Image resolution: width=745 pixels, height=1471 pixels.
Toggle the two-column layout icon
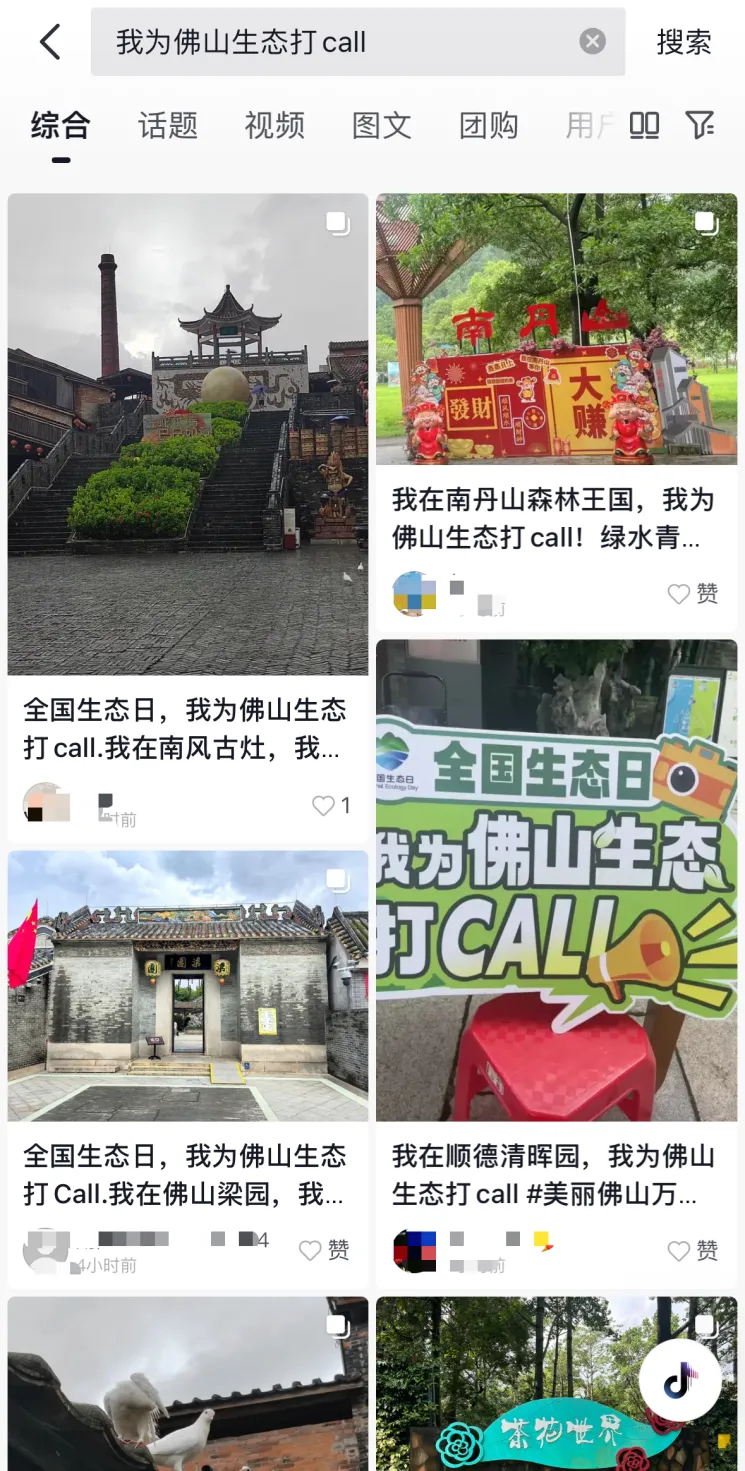(644, 125)
